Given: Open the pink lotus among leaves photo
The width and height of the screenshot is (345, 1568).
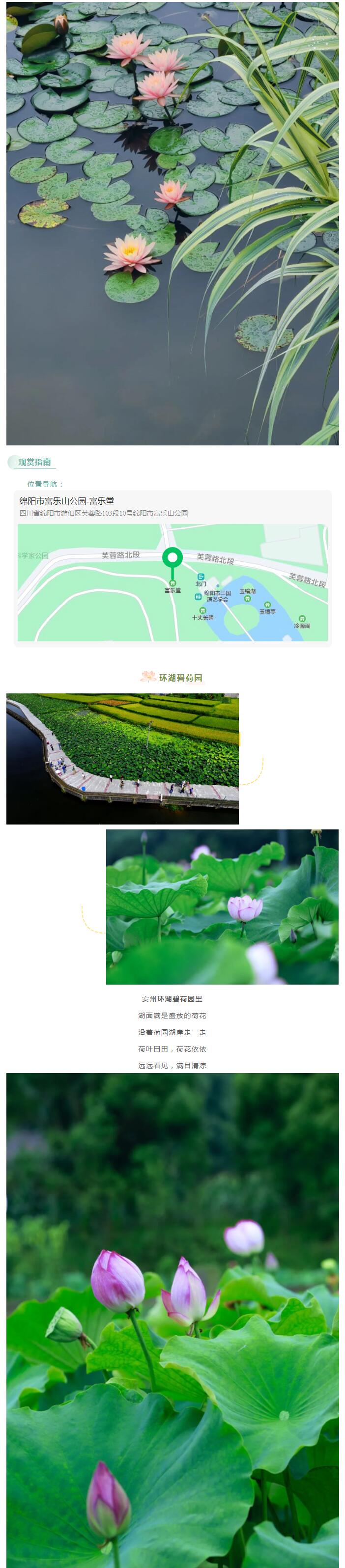Looking at the screenshot, I should coord(222,907).
